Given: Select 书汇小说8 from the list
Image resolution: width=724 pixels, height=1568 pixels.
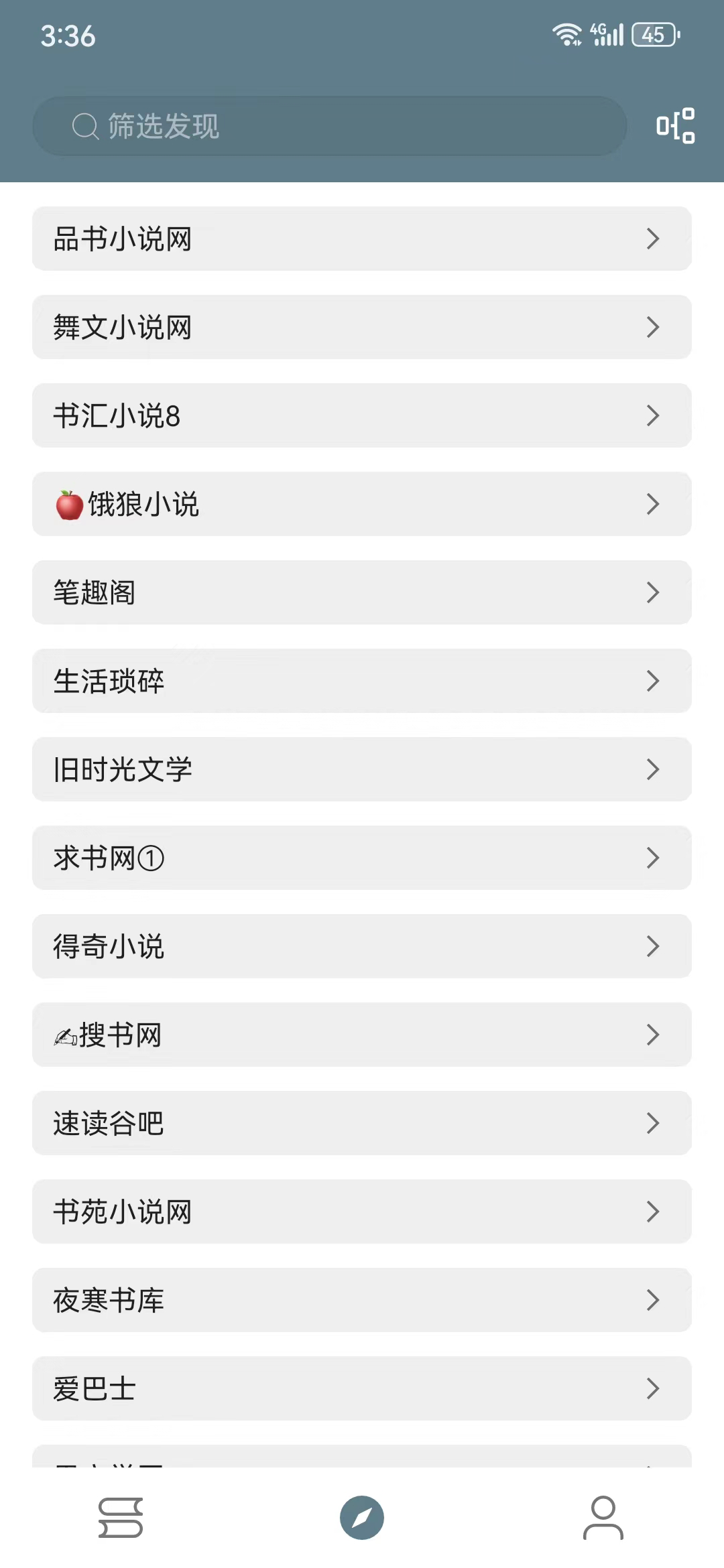Looking at the screenshot, I should (362, 415).
